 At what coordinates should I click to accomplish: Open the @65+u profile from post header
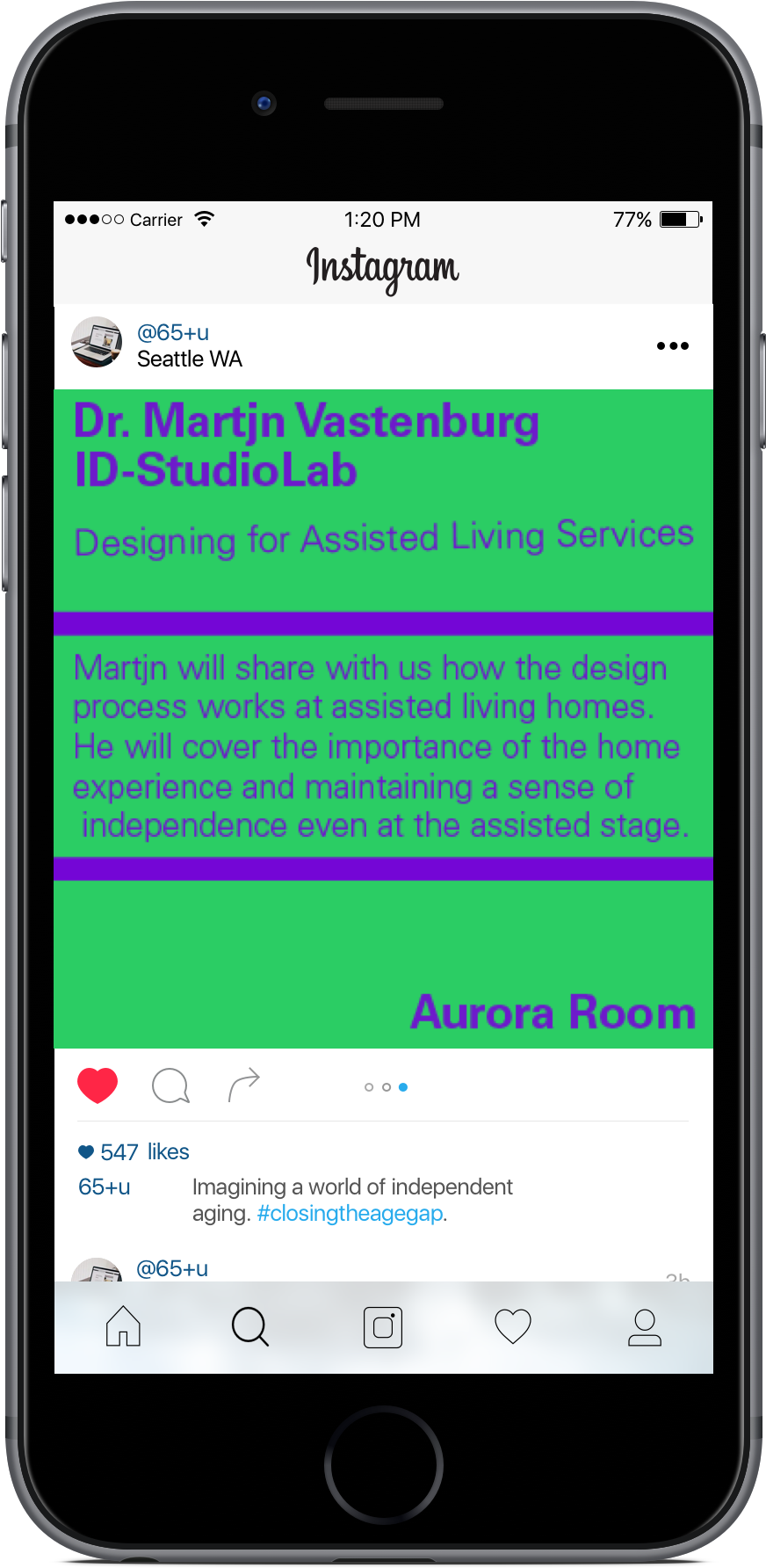(x=173, y=332)
